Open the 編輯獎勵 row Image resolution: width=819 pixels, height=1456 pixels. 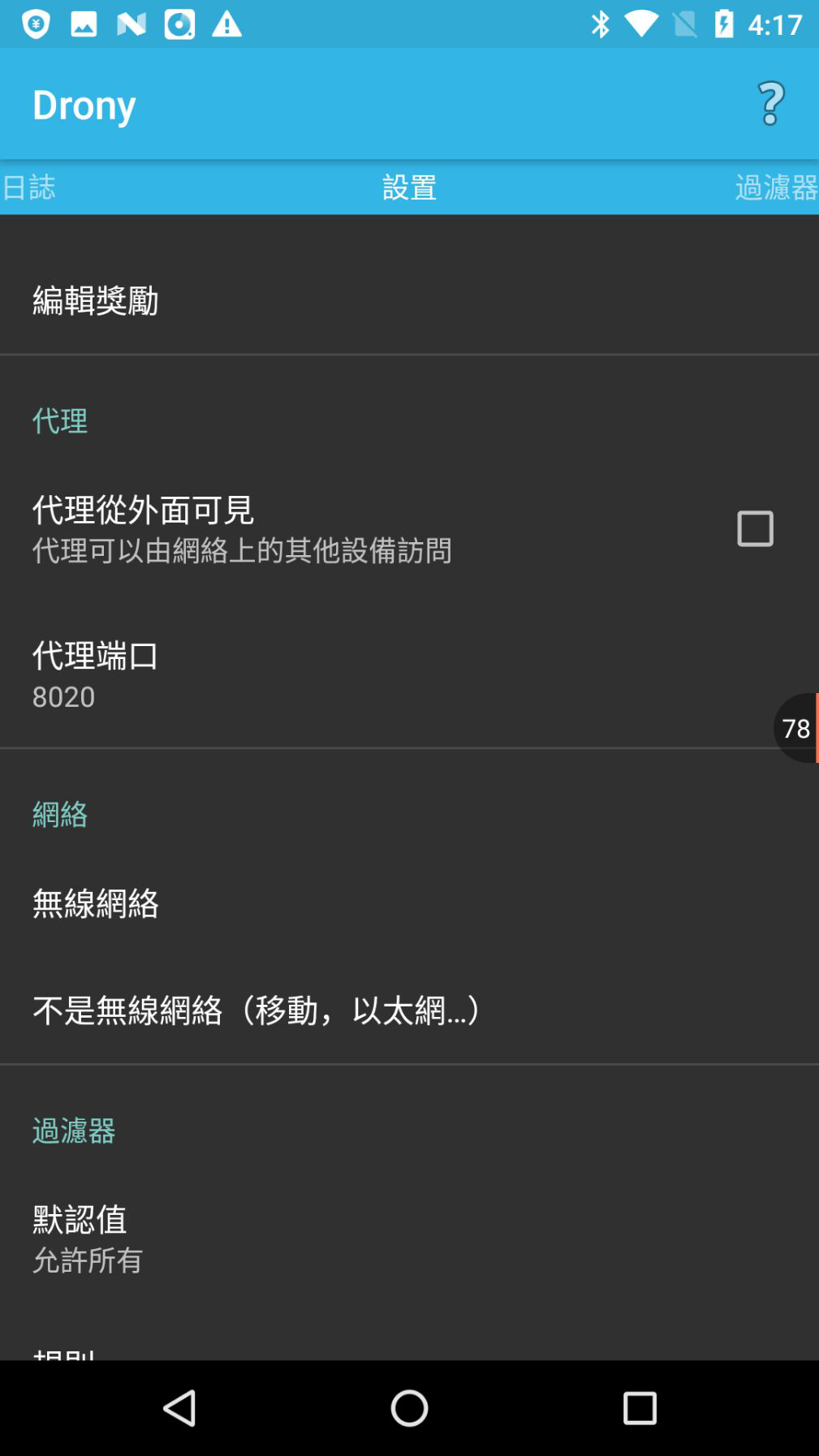pyautogui.click(x=96, y=301)
